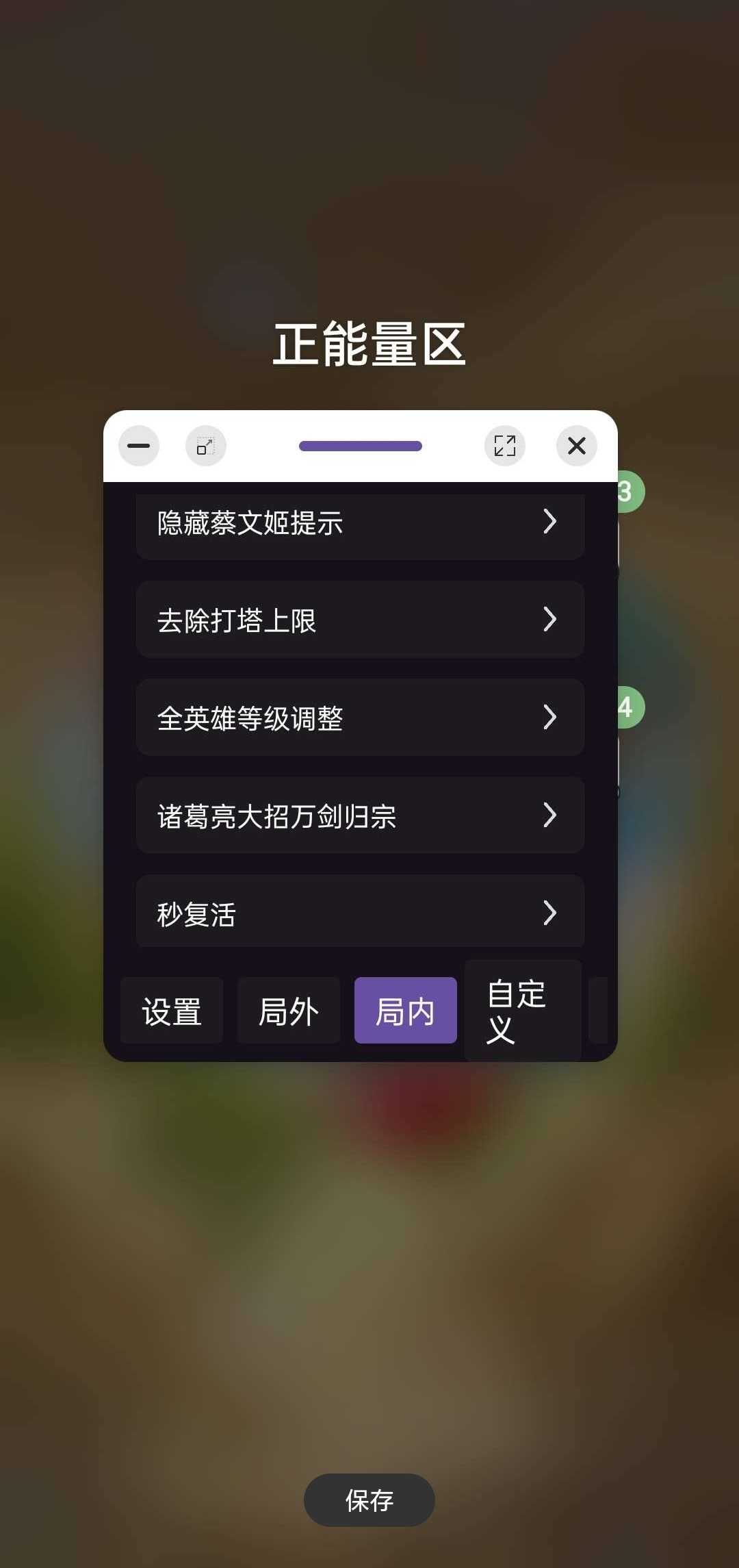Expand the window to fullscreen
The image size is (739, 1568).
click(505, 446)
